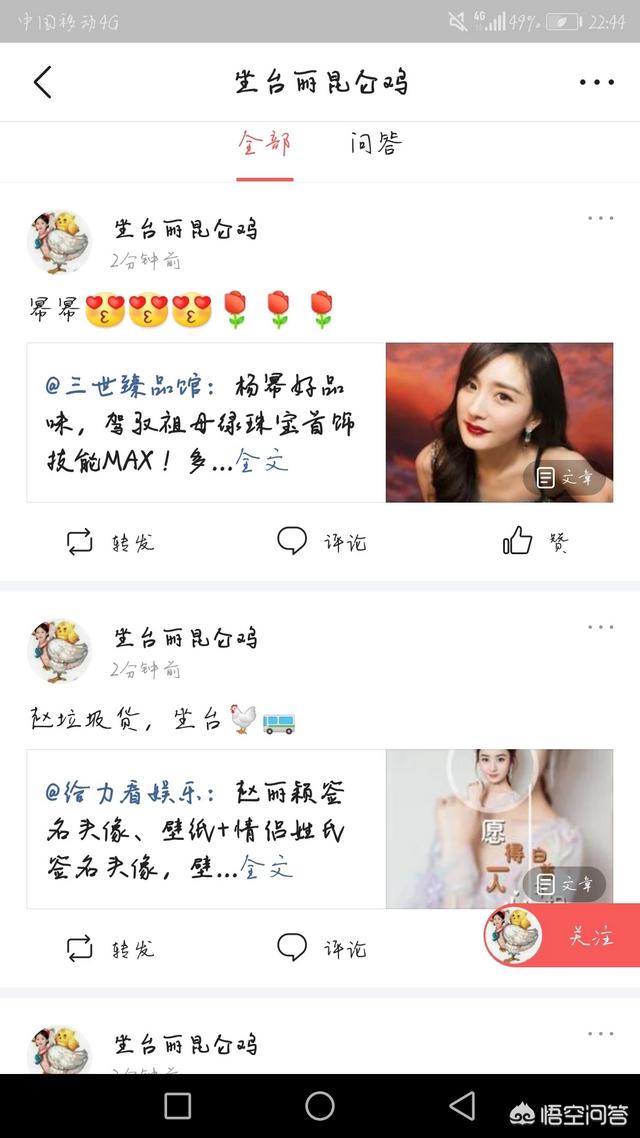Tap 转发 under the 赵垃圾货 post
The image size is (640, 1138).
[110, 947]
